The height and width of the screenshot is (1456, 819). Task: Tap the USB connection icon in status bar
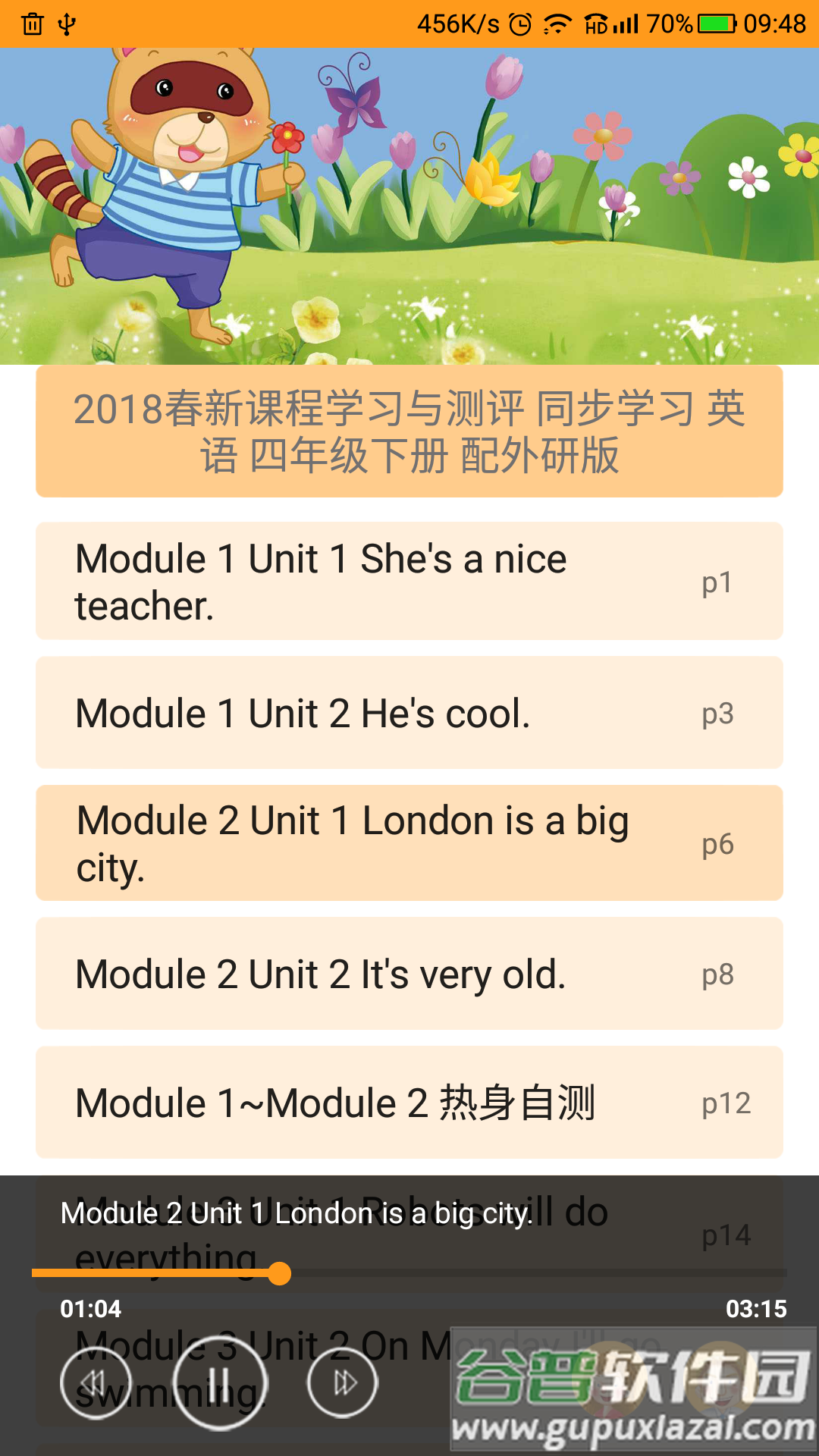tap(67, 23)
